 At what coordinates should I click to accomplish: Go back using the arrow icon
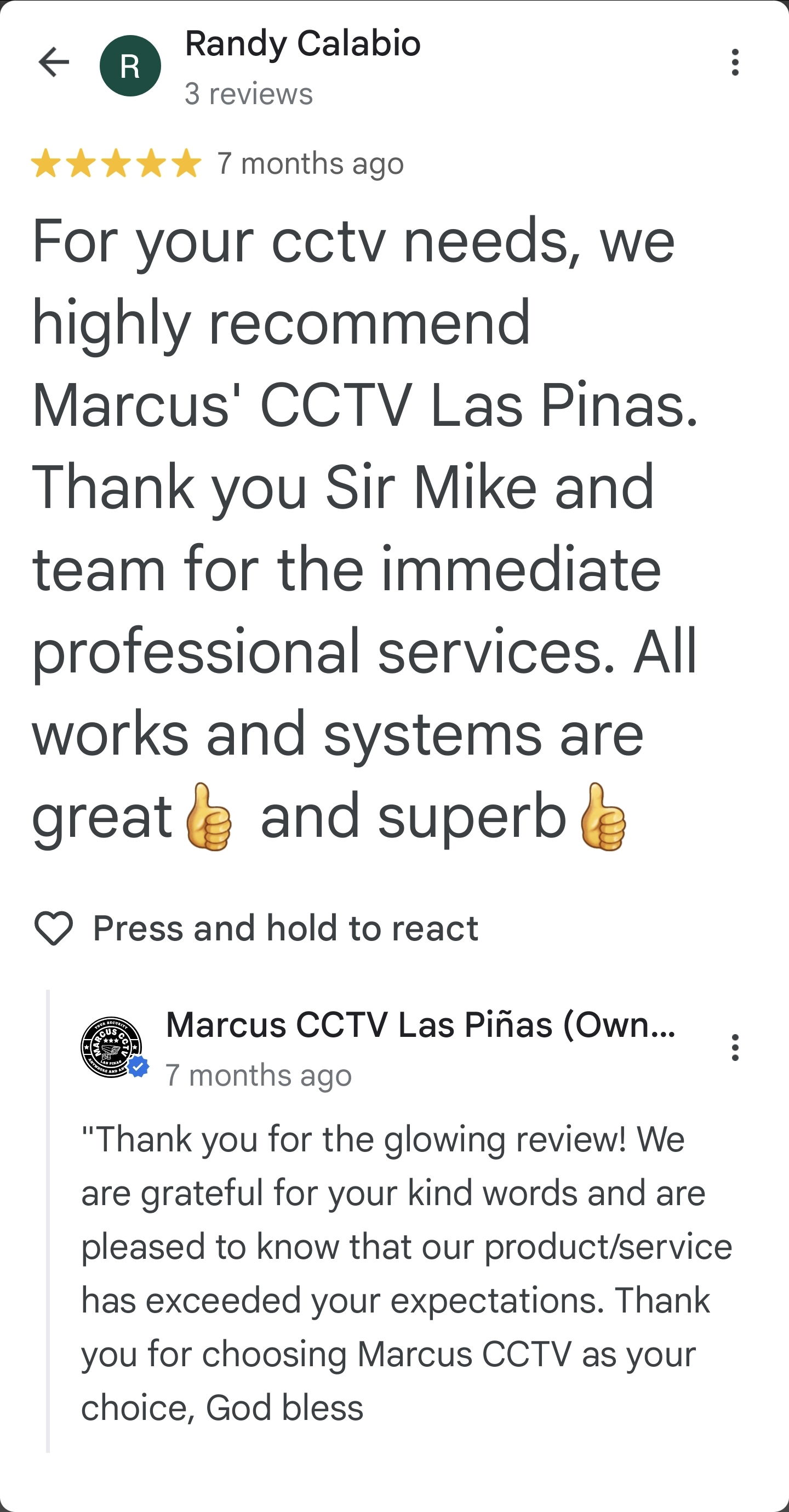click(x=54, y=62)
